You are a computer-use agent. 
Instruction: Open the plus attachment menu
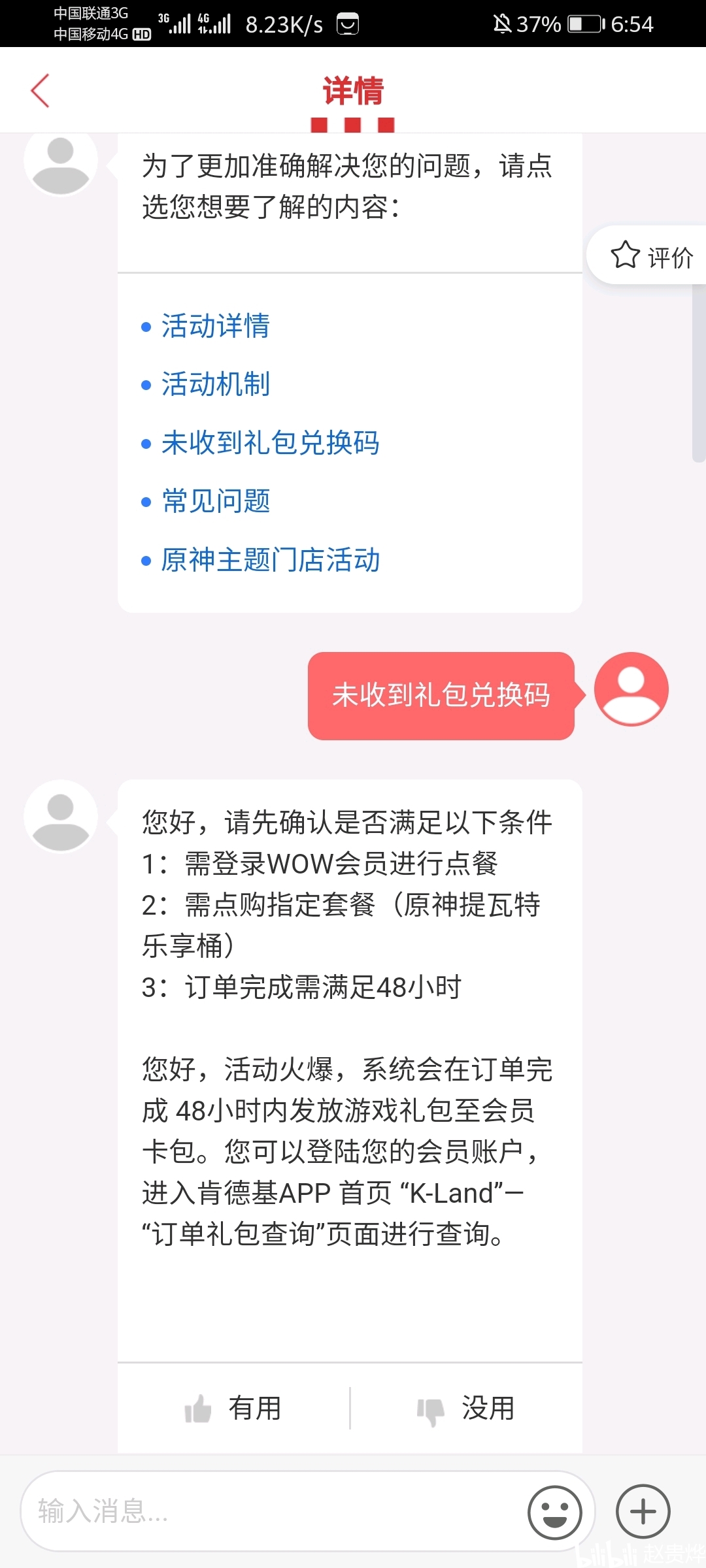point(643,1512)
